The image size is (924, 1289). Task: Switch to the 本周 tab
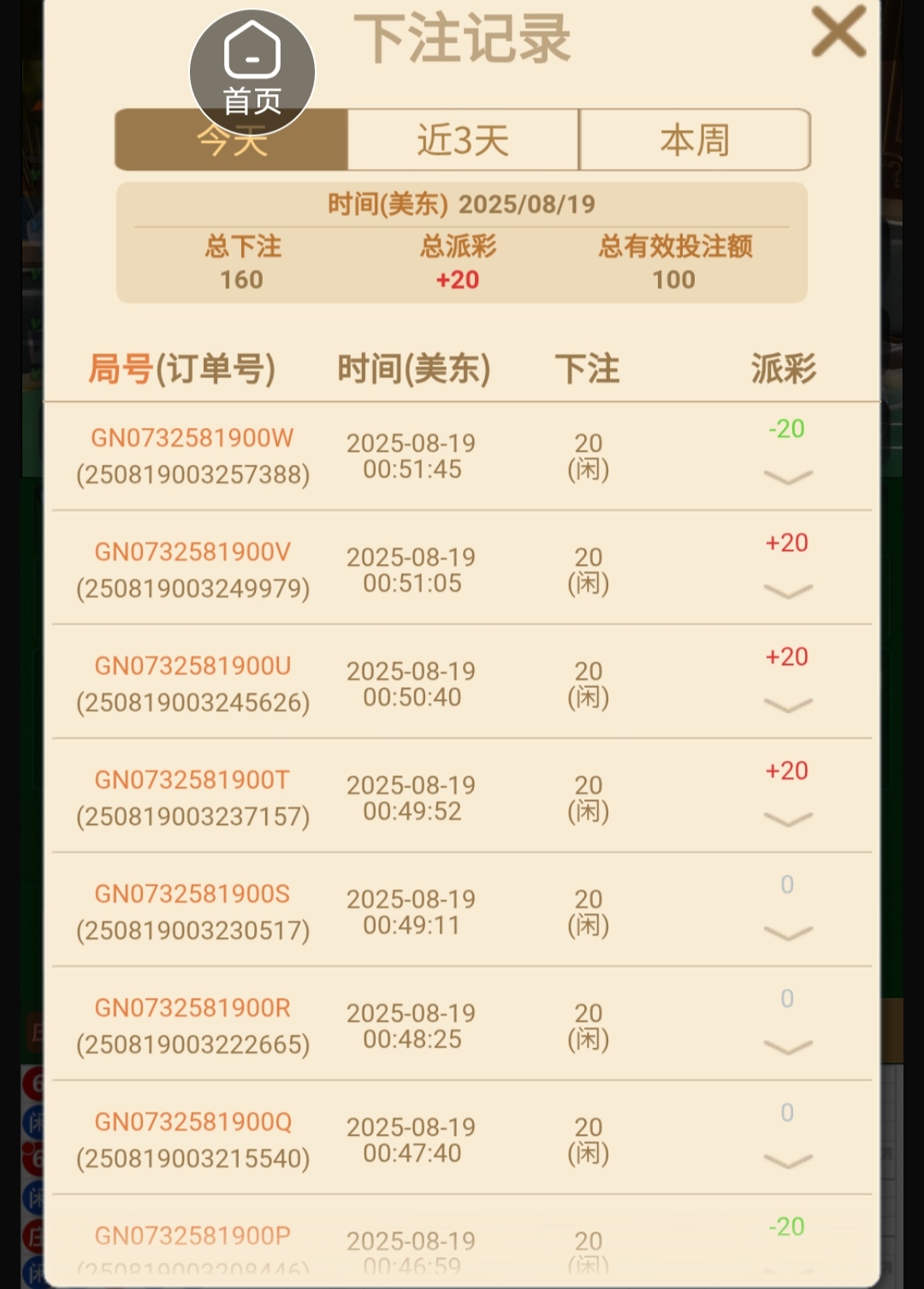pyautogui.click(x=695, y=140)
